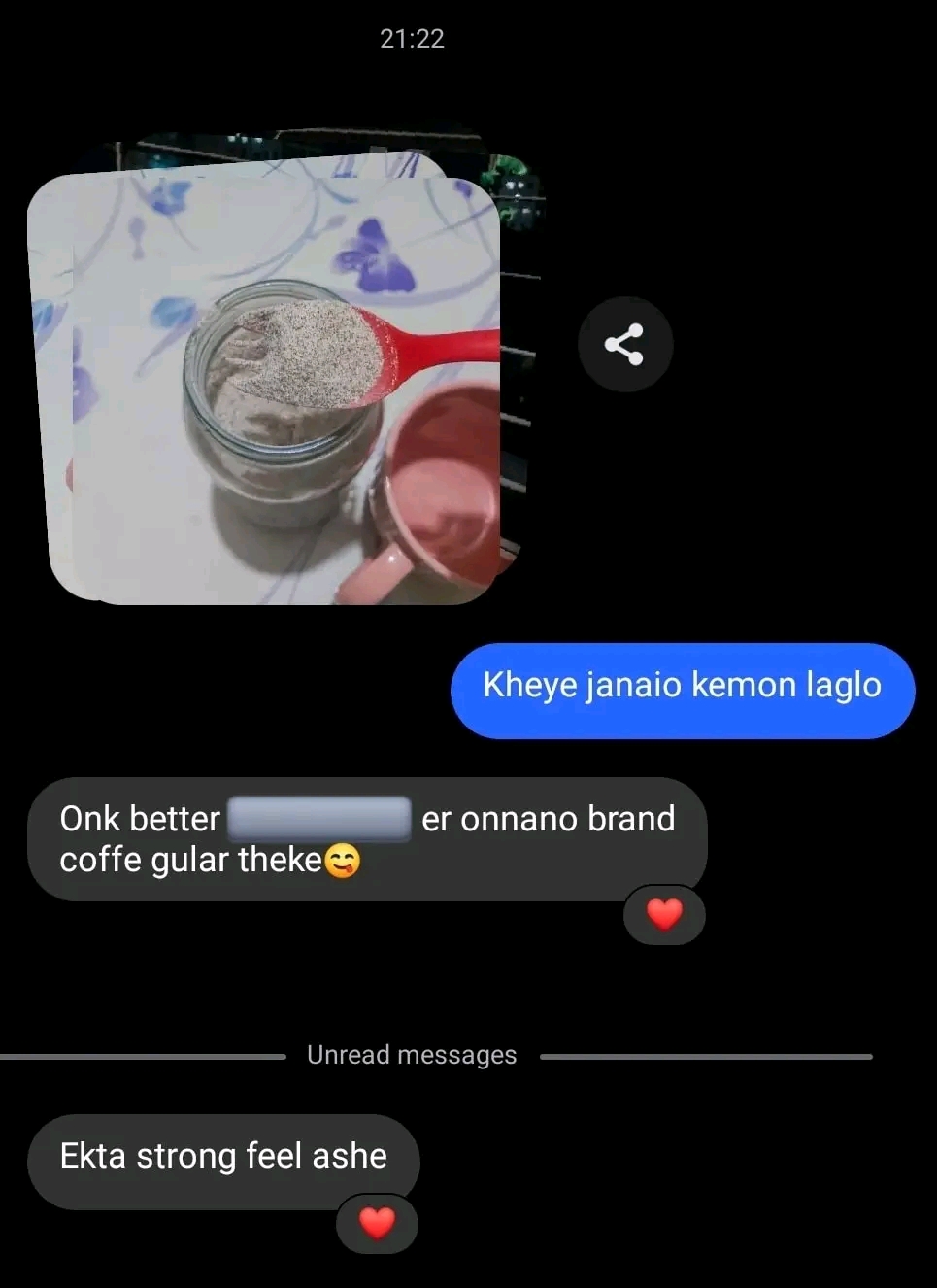Tap the Unread messages divider

[411, 1054]
